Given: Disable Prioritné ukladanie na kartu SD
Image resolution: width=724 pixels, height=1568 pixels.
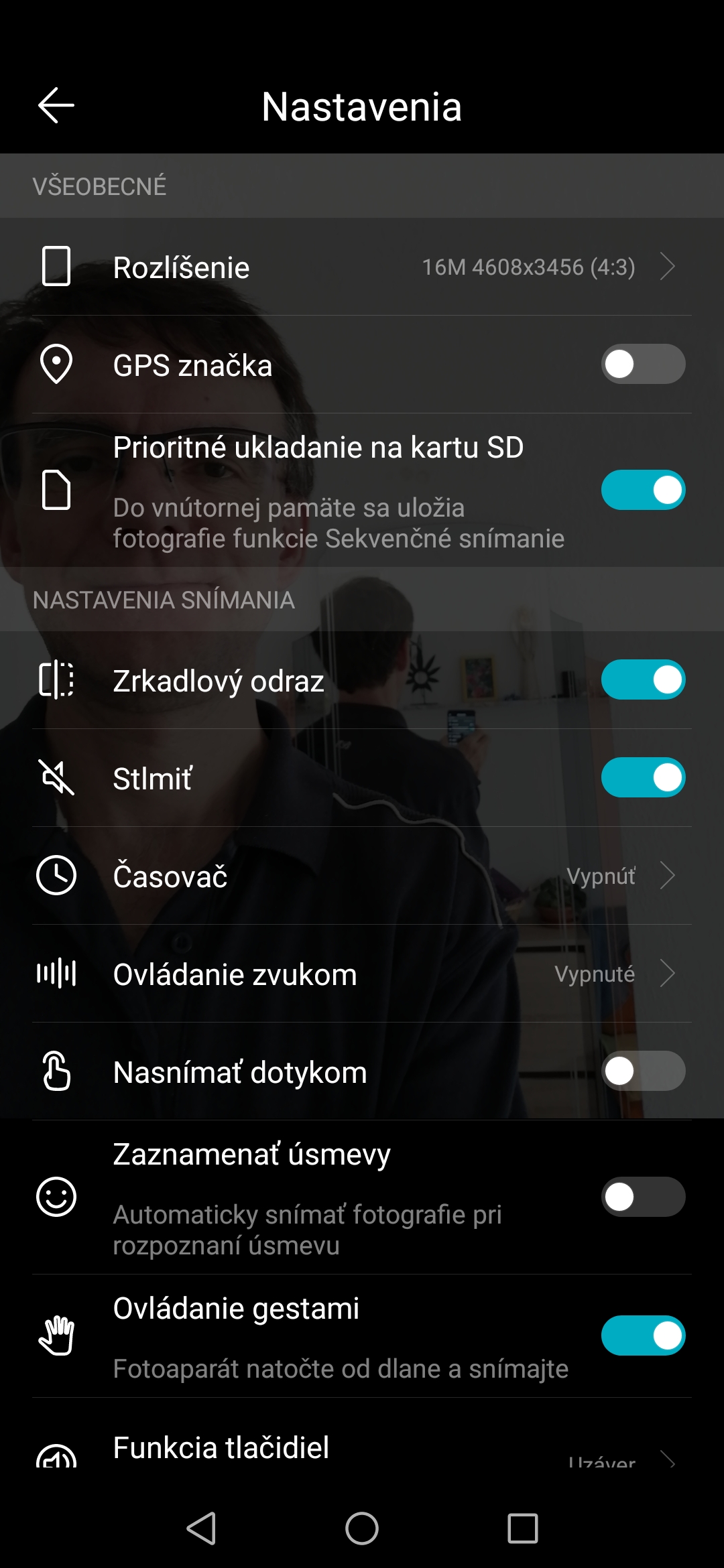Looking at the screenshot, I should [x=643, y=490].
